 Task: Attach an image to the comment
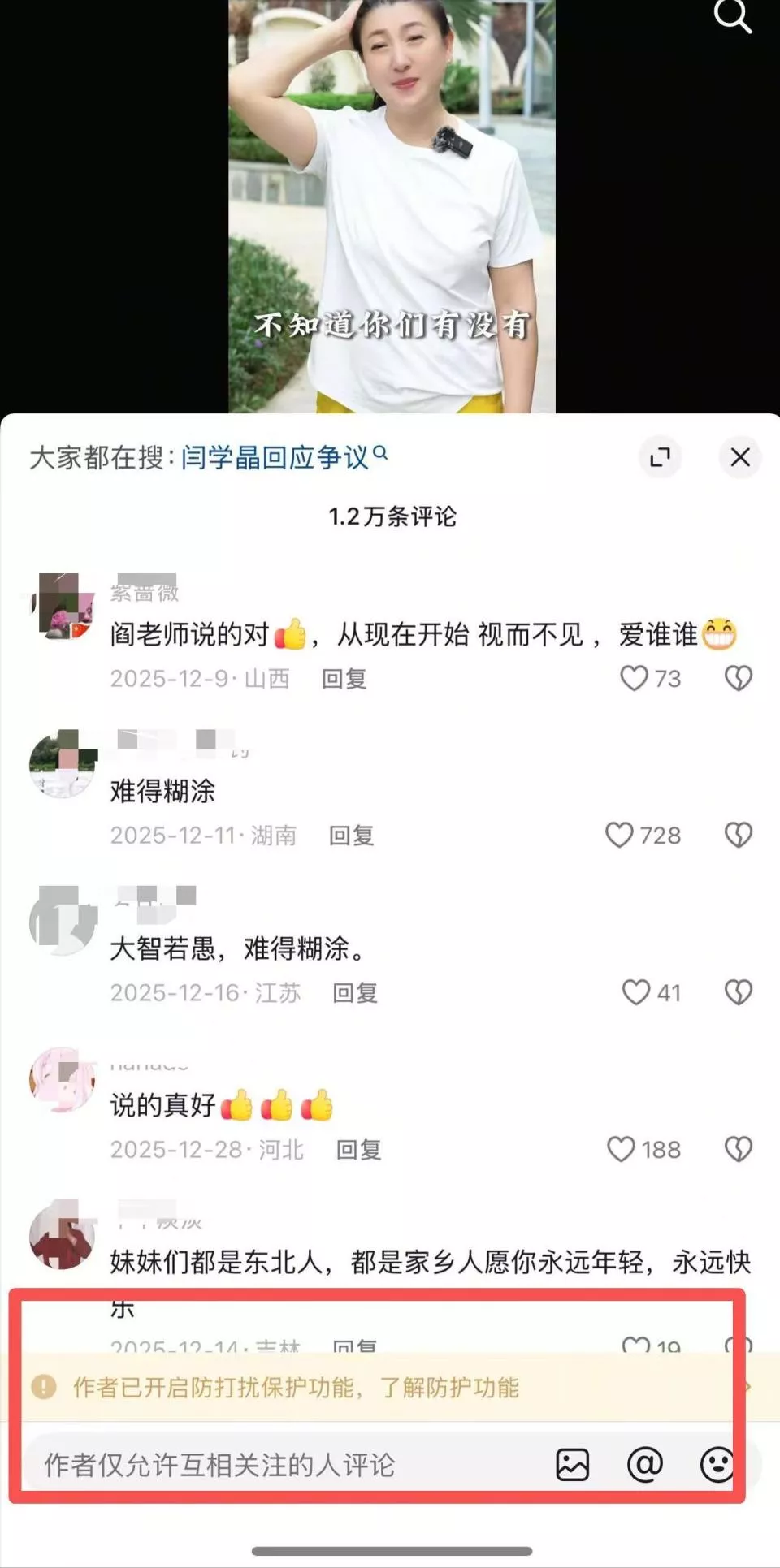coord(573,1466)
